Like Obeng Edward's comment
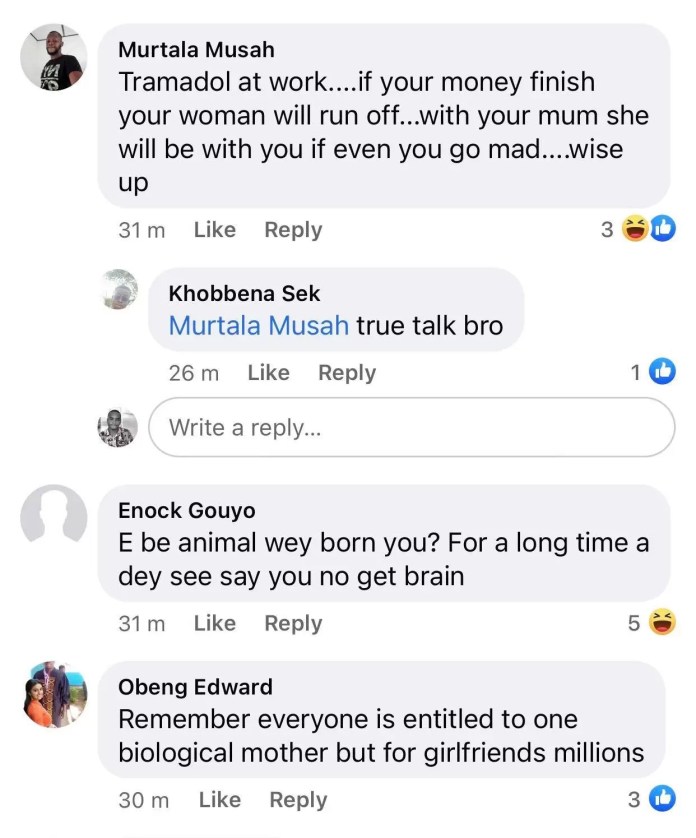Screen dimensions: 696x838 tap(219, 800)
